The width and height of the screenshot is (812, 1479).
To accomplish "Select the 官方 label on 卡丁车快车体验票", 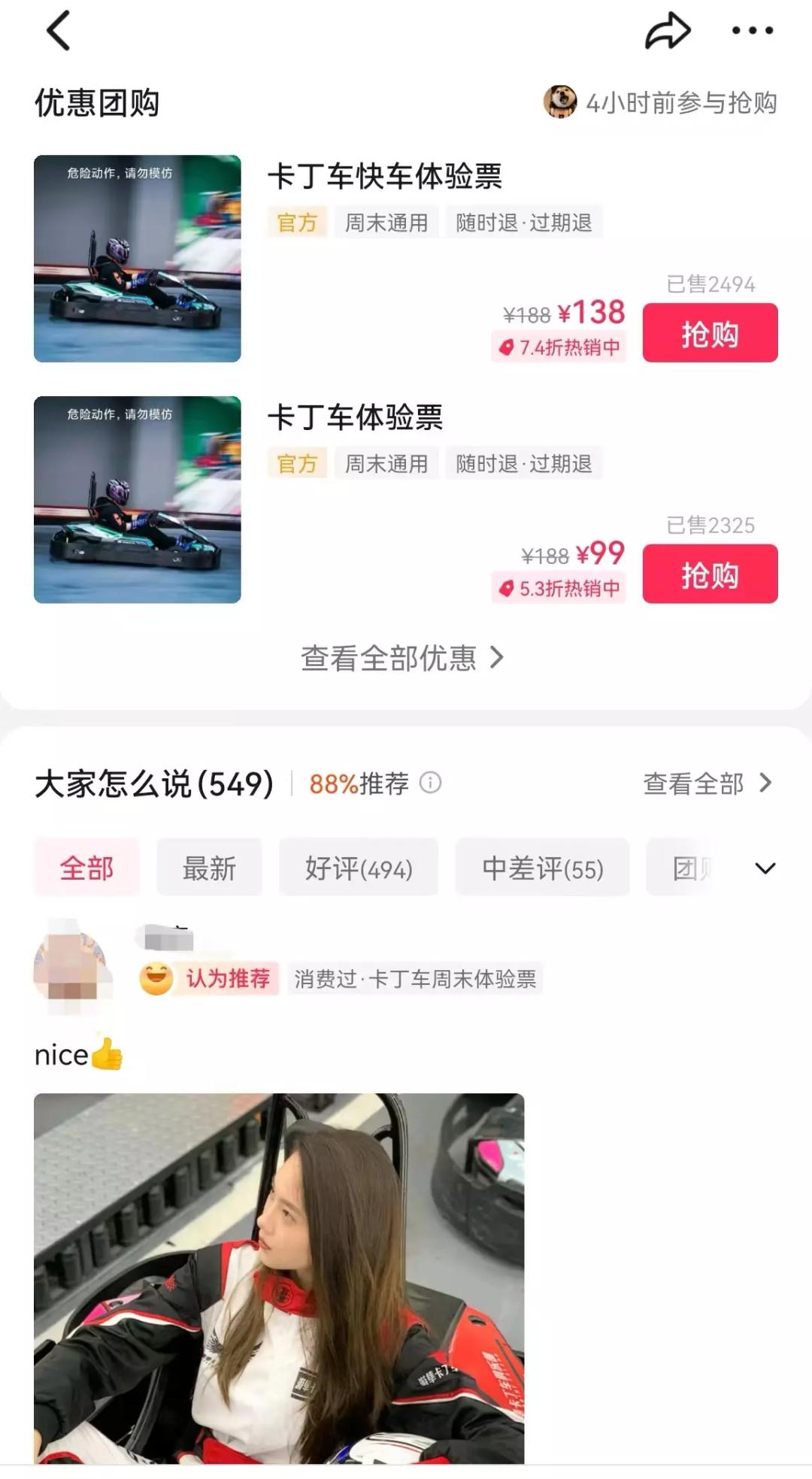I will click(x=298, y=223).
